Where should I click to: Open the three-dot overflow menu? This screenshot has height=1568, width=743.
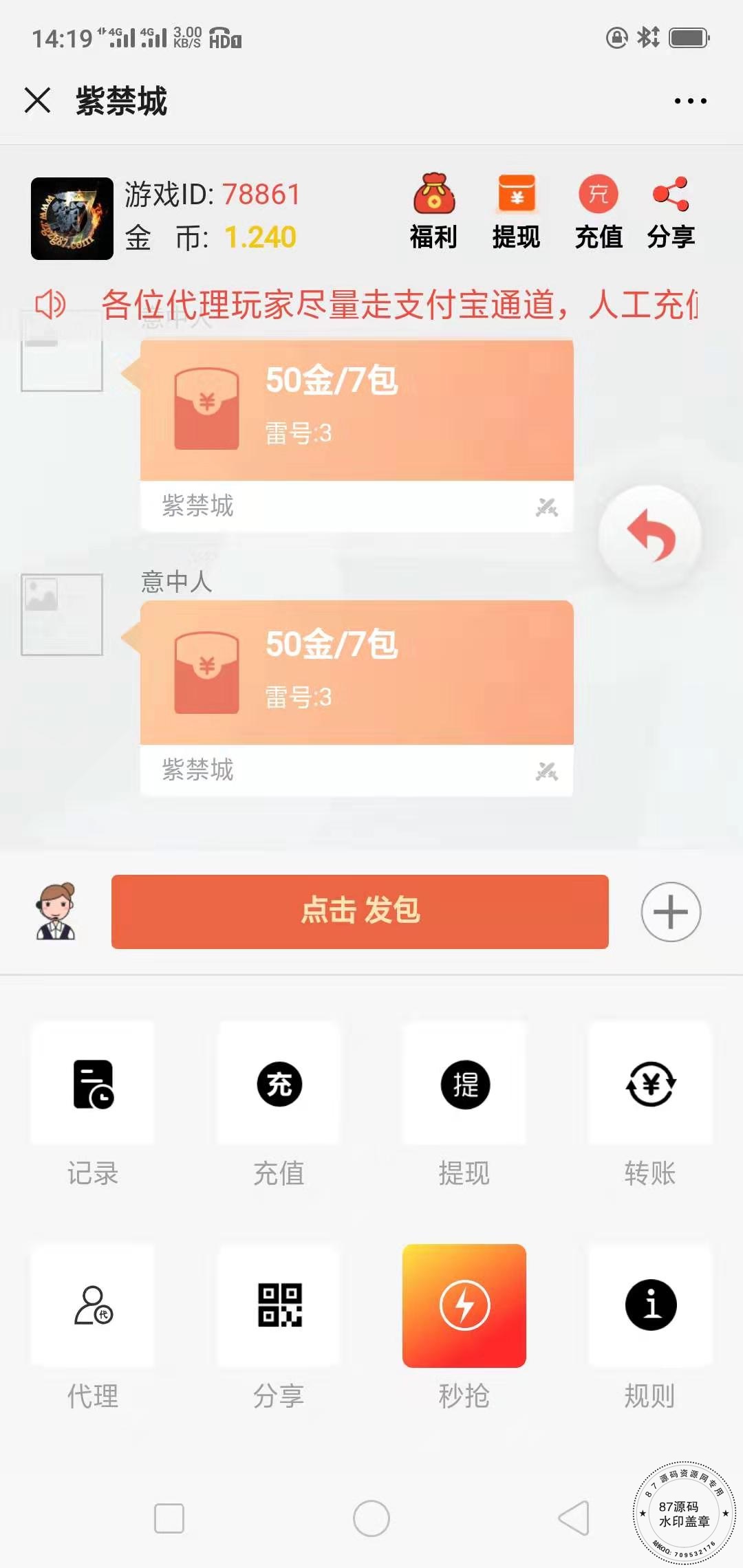point(690,101)
